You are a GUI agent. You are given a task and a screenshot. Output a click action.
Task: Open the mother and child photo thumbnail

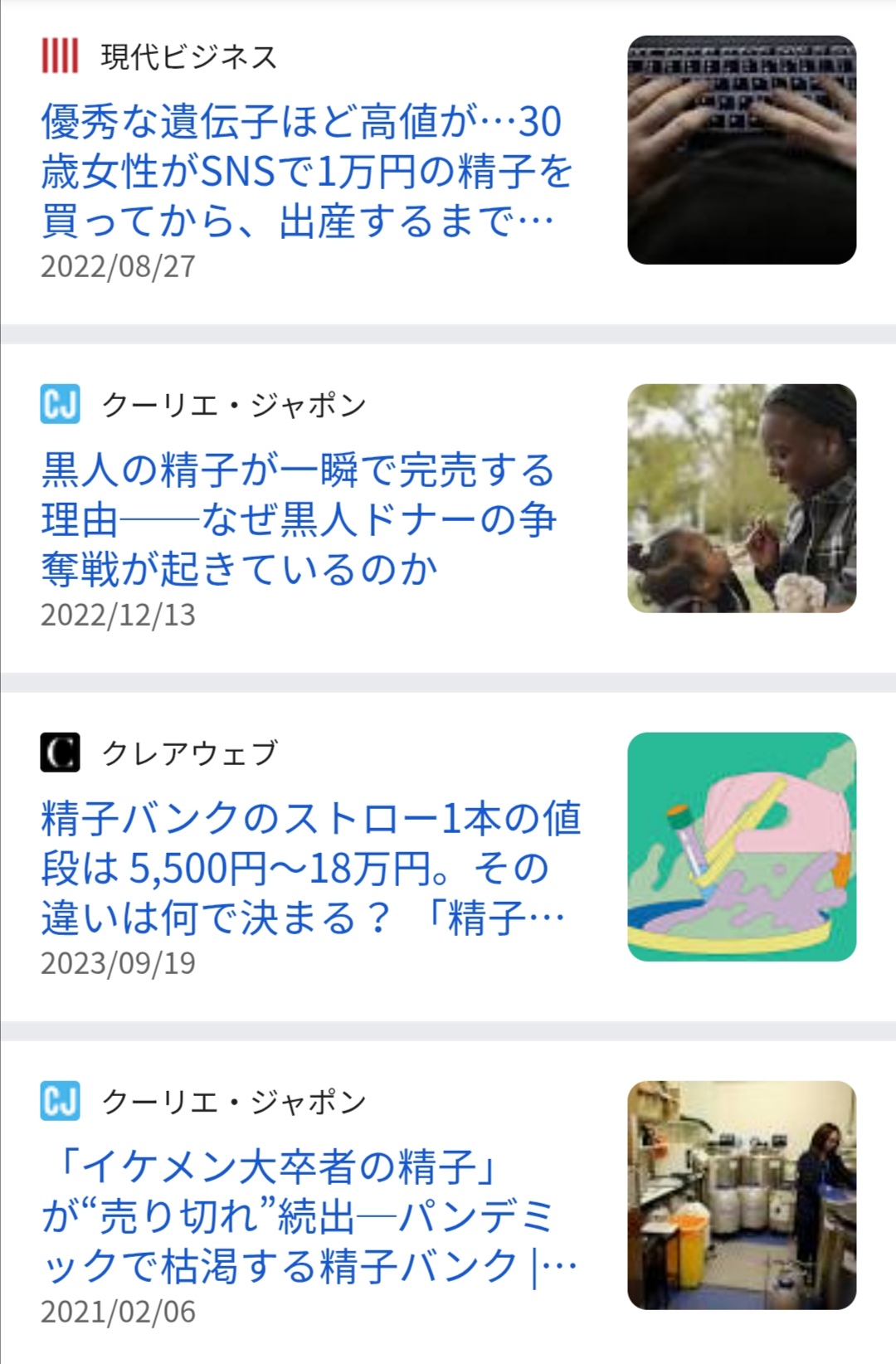pos(741,499)
